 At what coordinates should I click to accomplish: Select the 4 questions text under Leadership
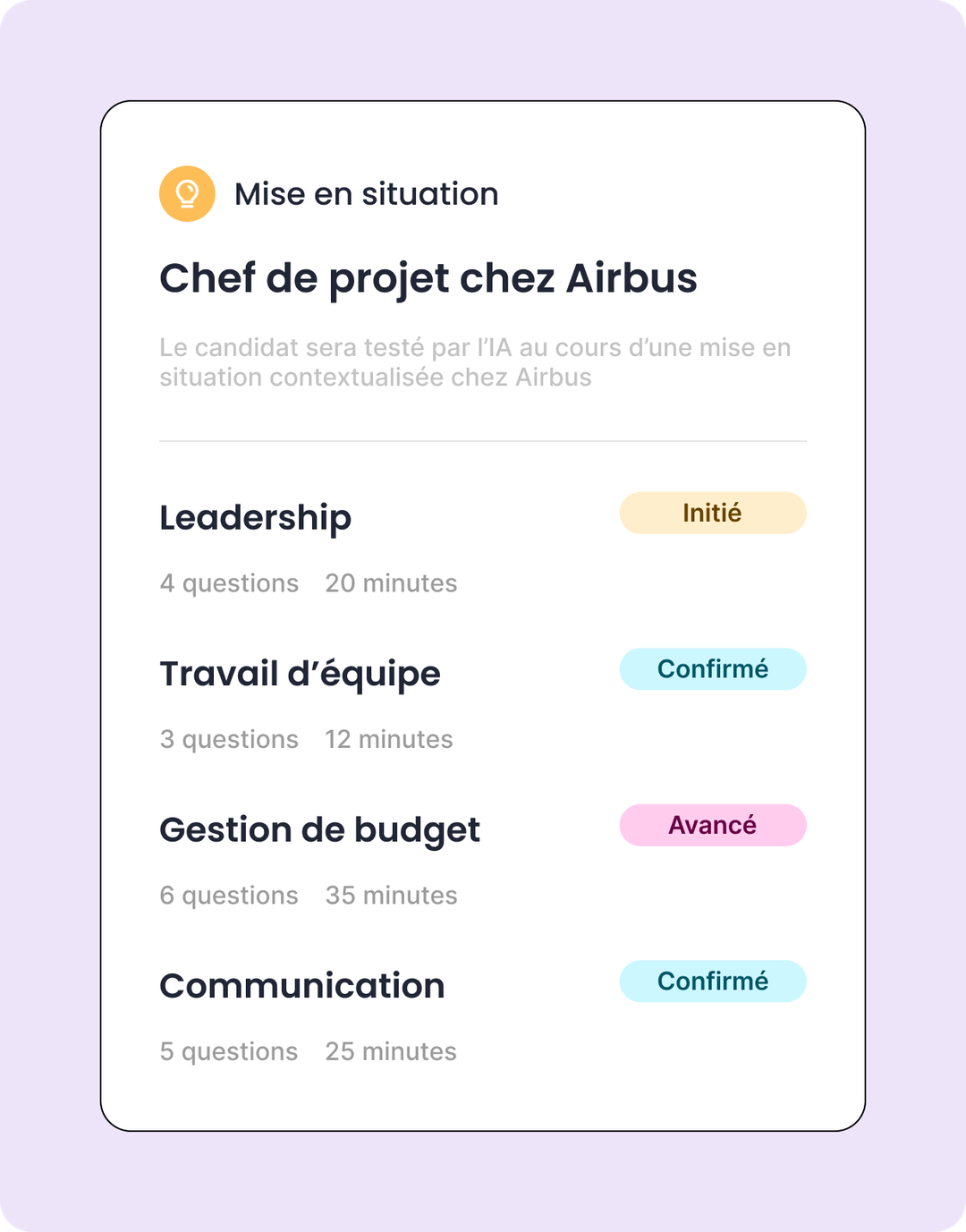click(229, 582)
